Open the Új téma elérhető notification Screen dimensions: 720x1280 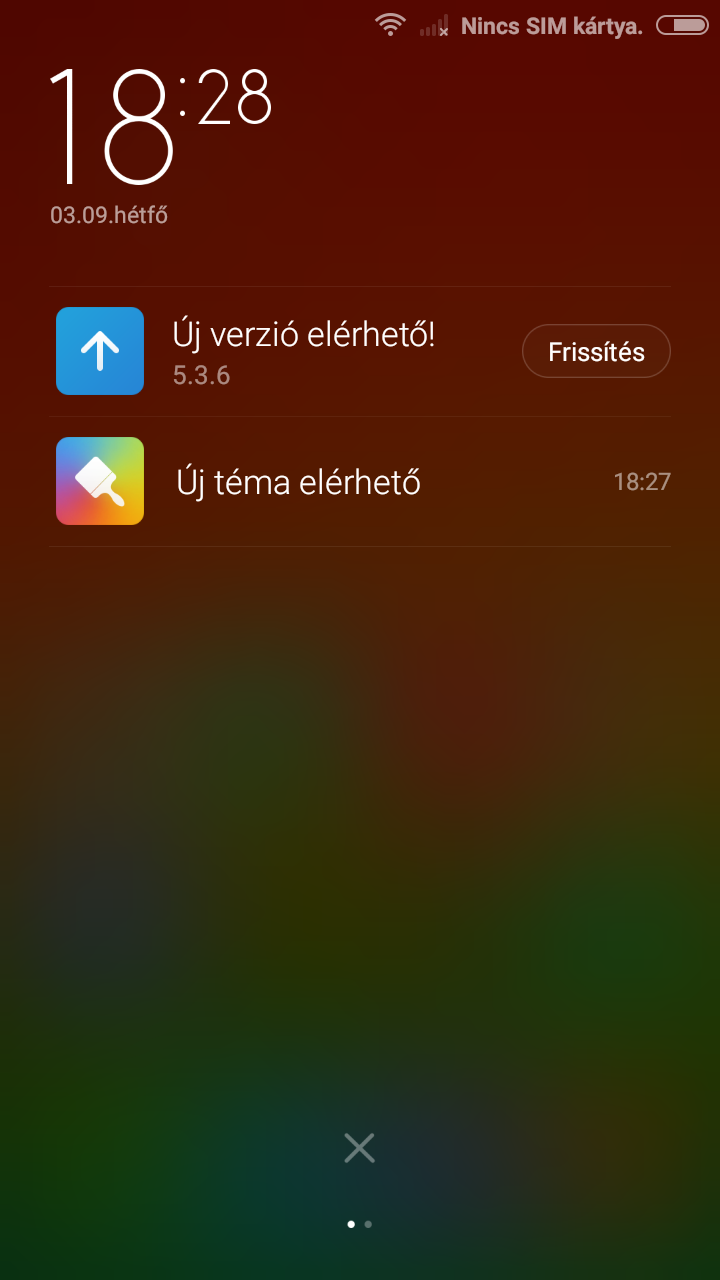click(298, 482)
